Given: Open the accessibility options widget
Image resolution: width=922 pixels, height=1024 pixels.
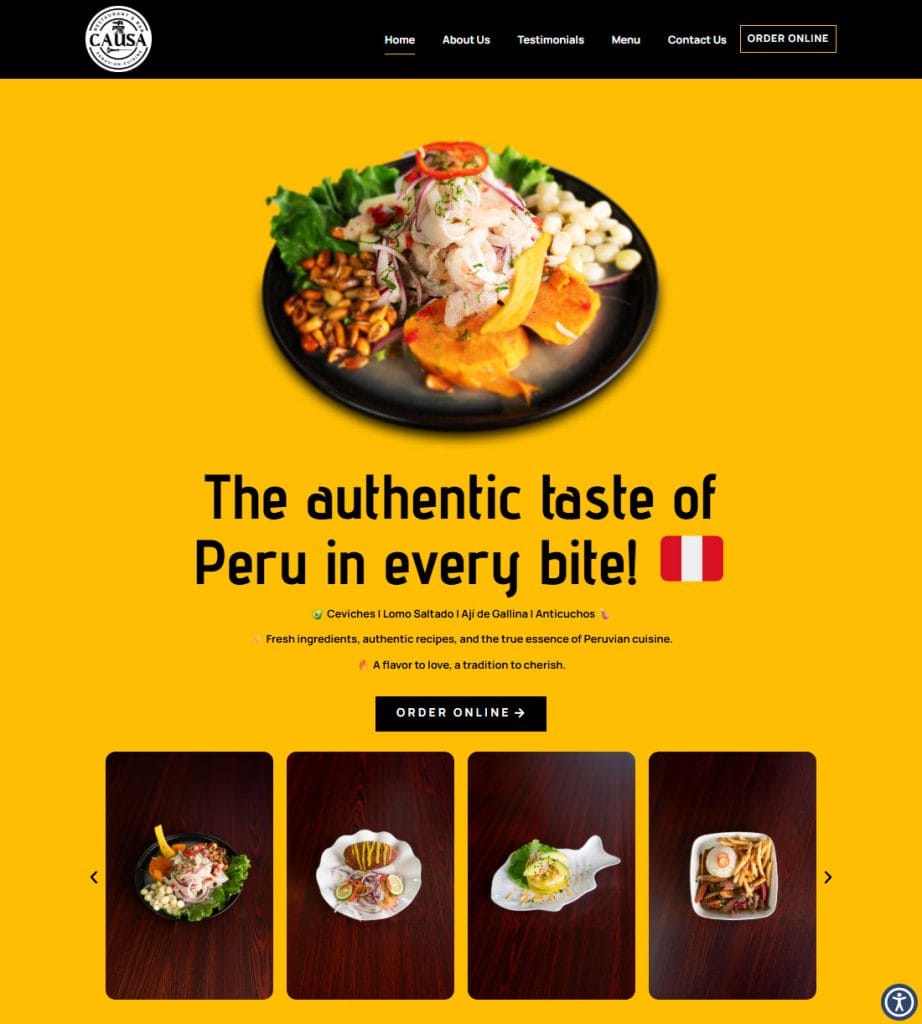Looking at the screenshot, I should (898, 1001).
